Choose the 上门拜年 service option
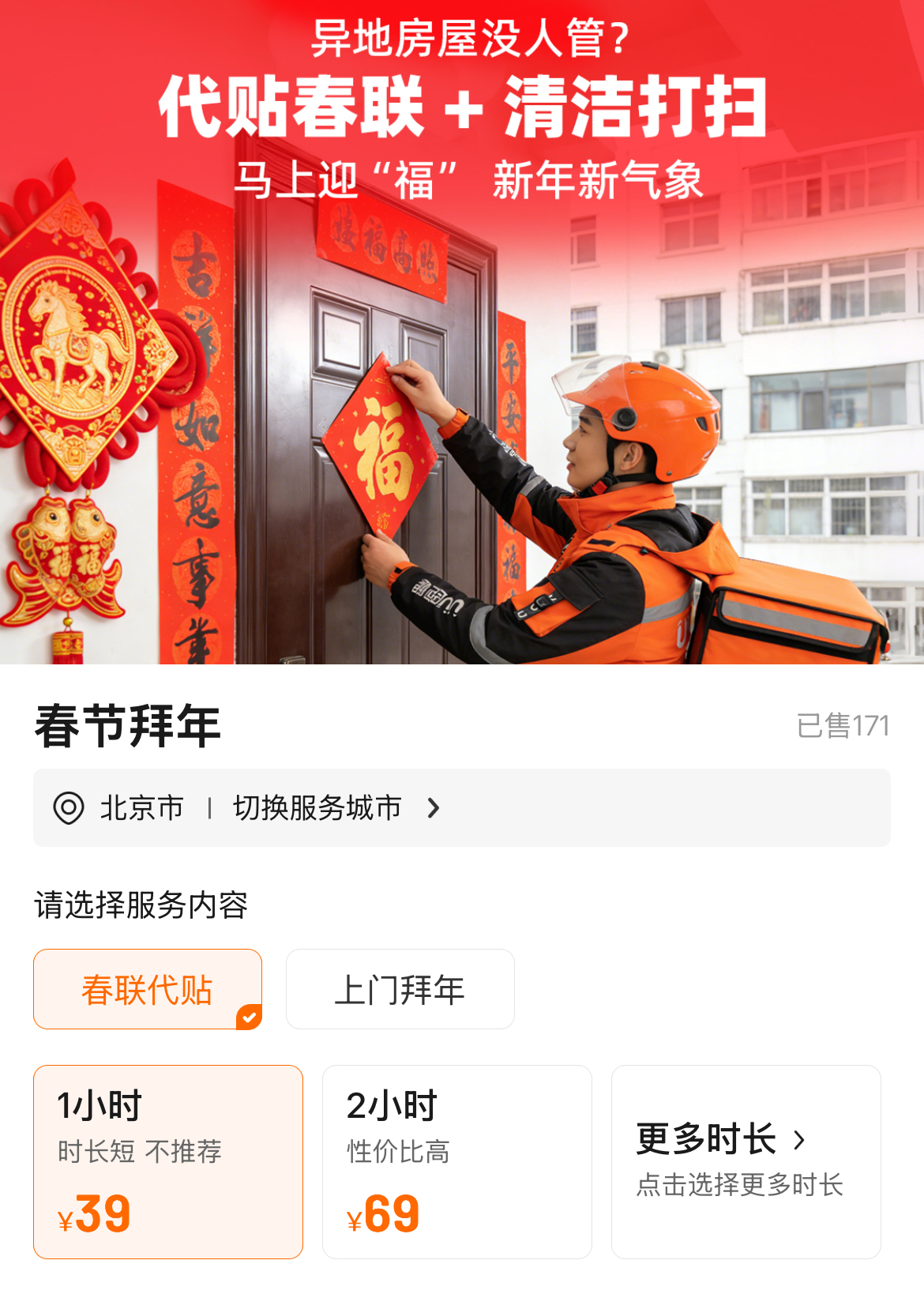Viewport: 924px width, 1294px height. pos(400,989)
